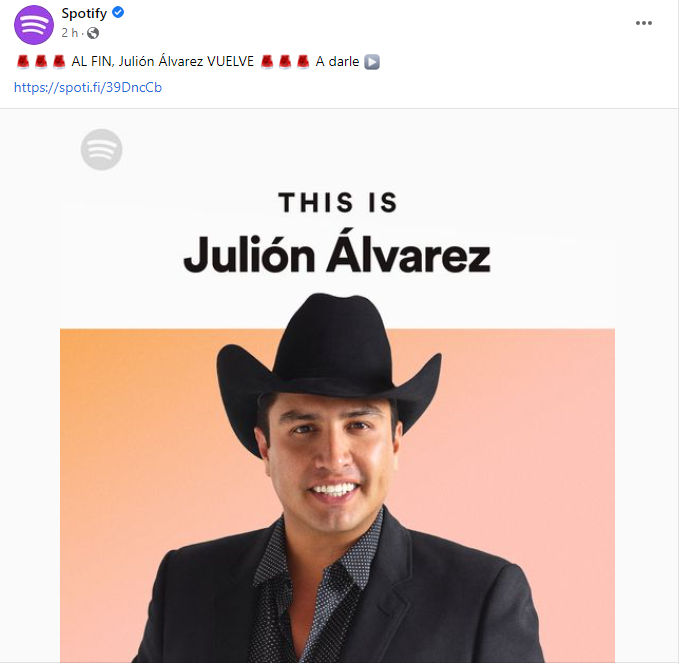Open the spoti.fi/39DncCb link
This screenshot has width=679, height=664.
88,87
